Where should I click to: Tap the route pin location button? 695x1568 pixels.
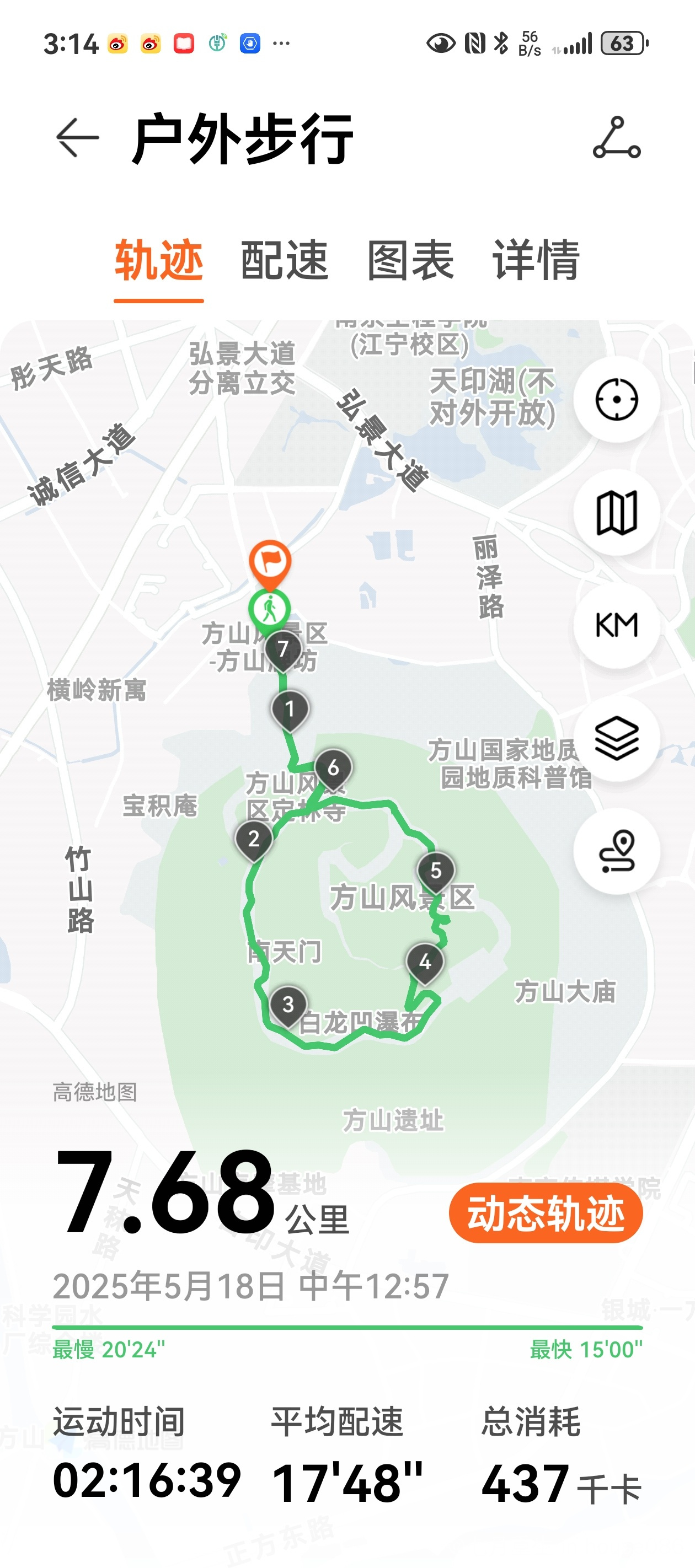click(617, 851)
